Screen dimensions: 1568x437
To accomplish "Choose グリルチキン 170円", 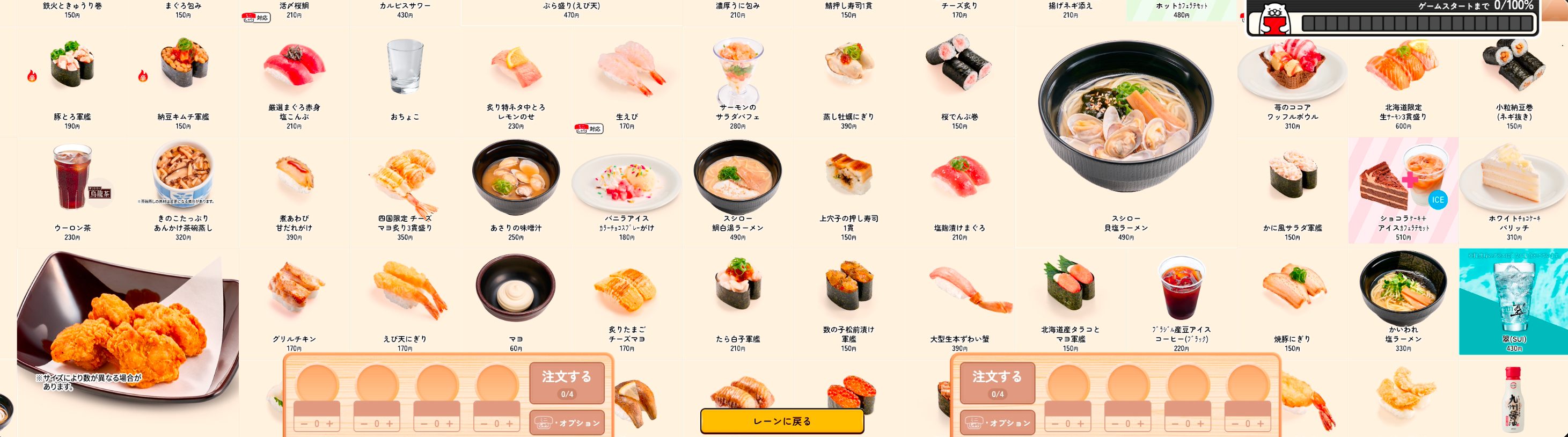I will pos(294,301).
